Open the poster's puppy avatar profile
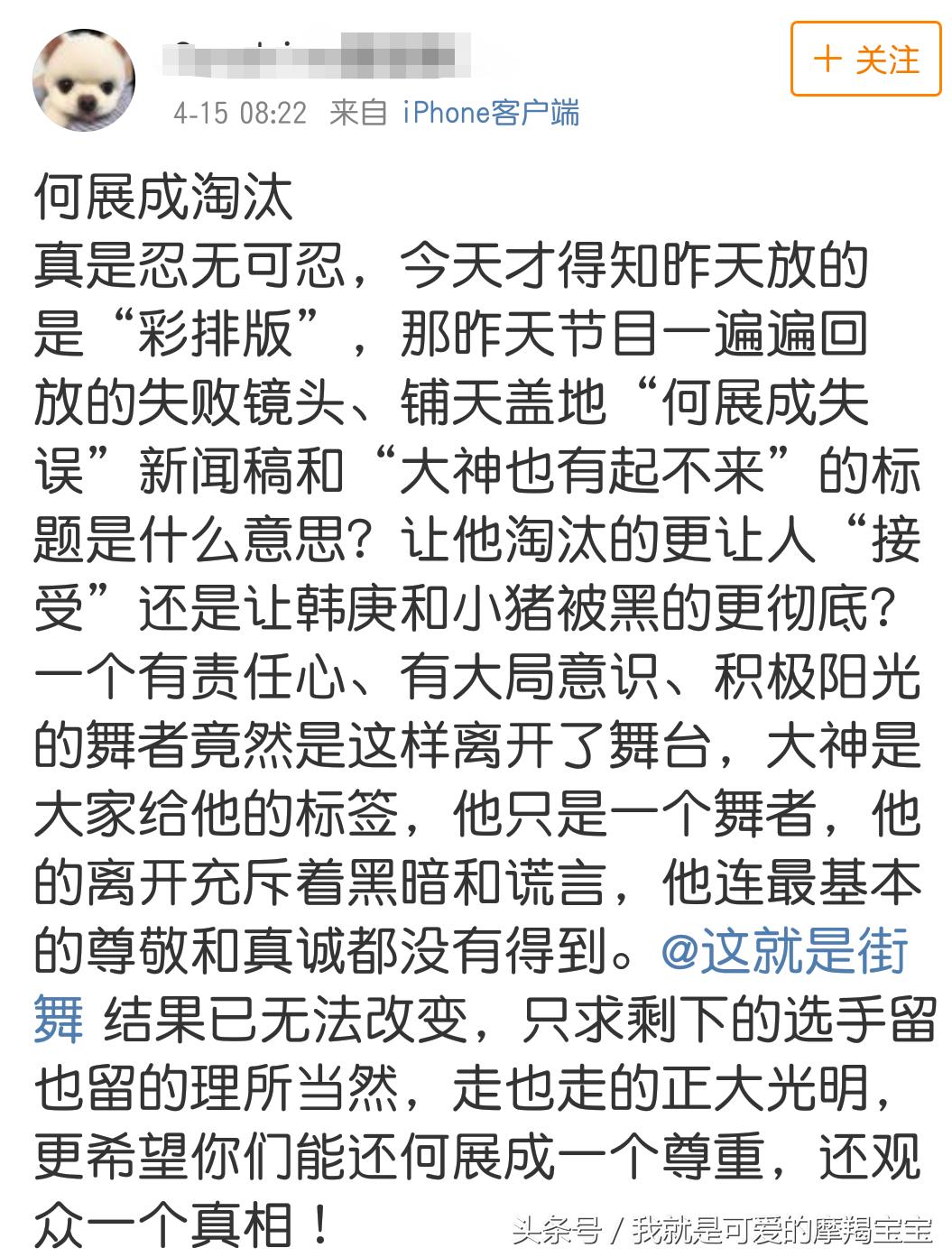 pyautogui.click(x=84, y=79)
